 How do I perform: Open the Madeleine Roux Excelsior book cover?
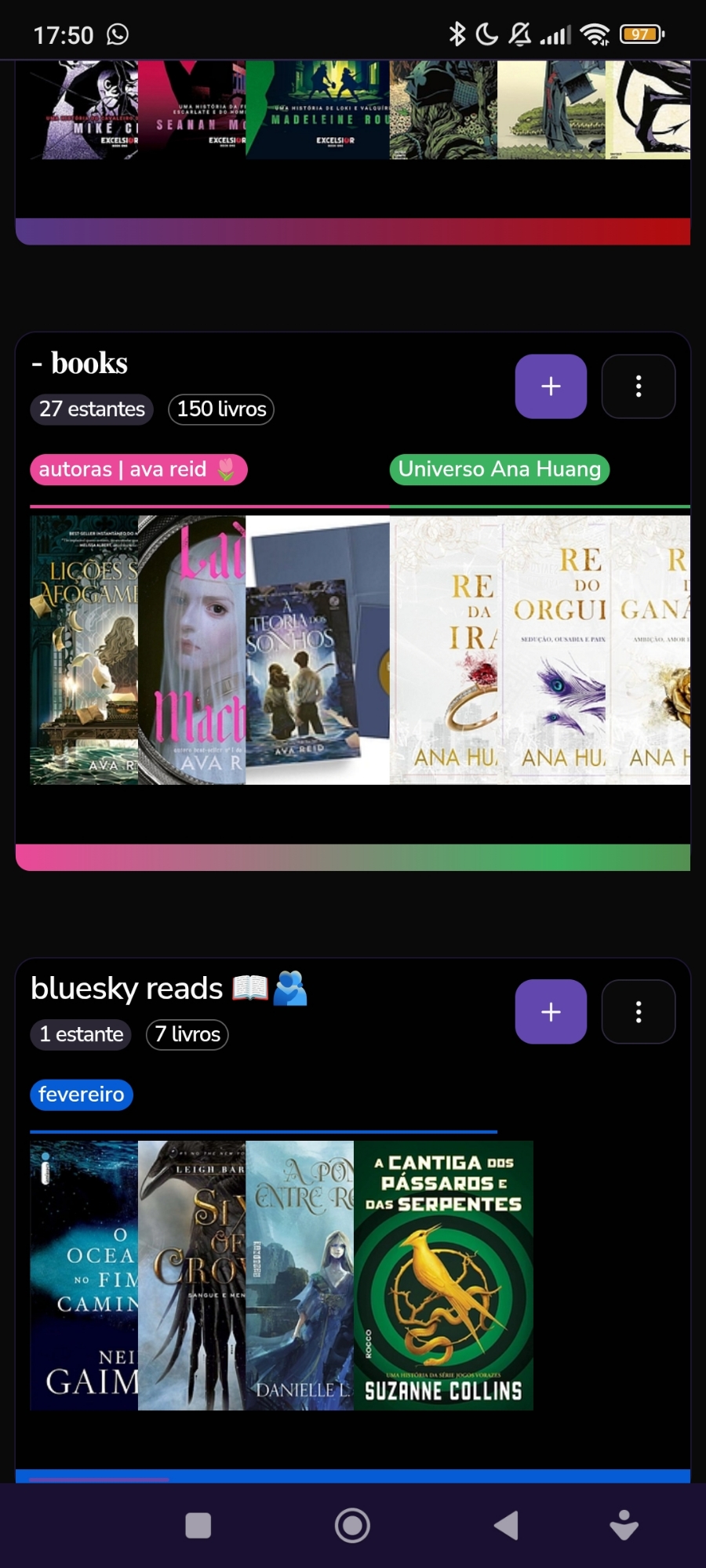click(318, 110)
